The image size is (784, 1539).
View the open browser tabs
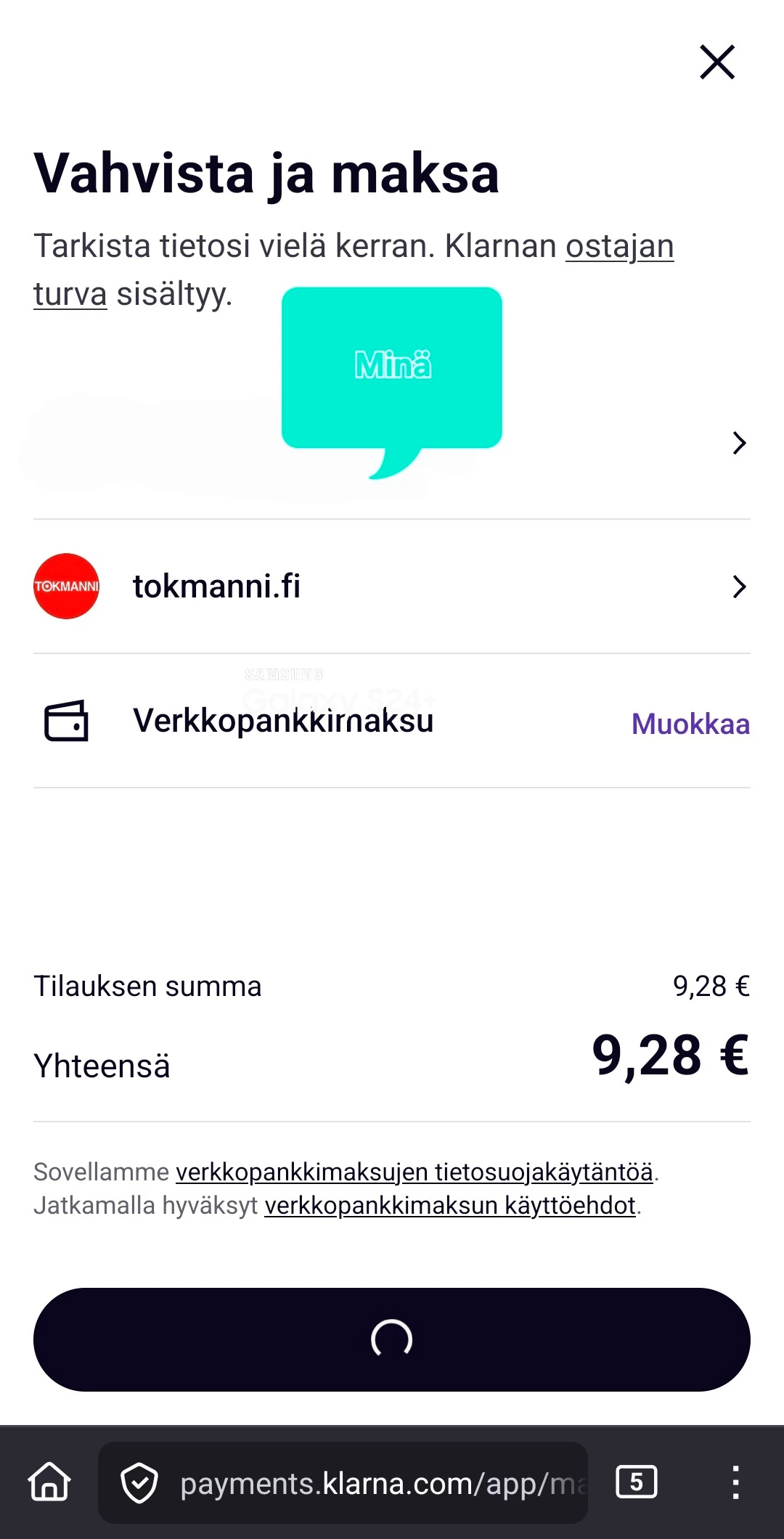[636, 1482]
